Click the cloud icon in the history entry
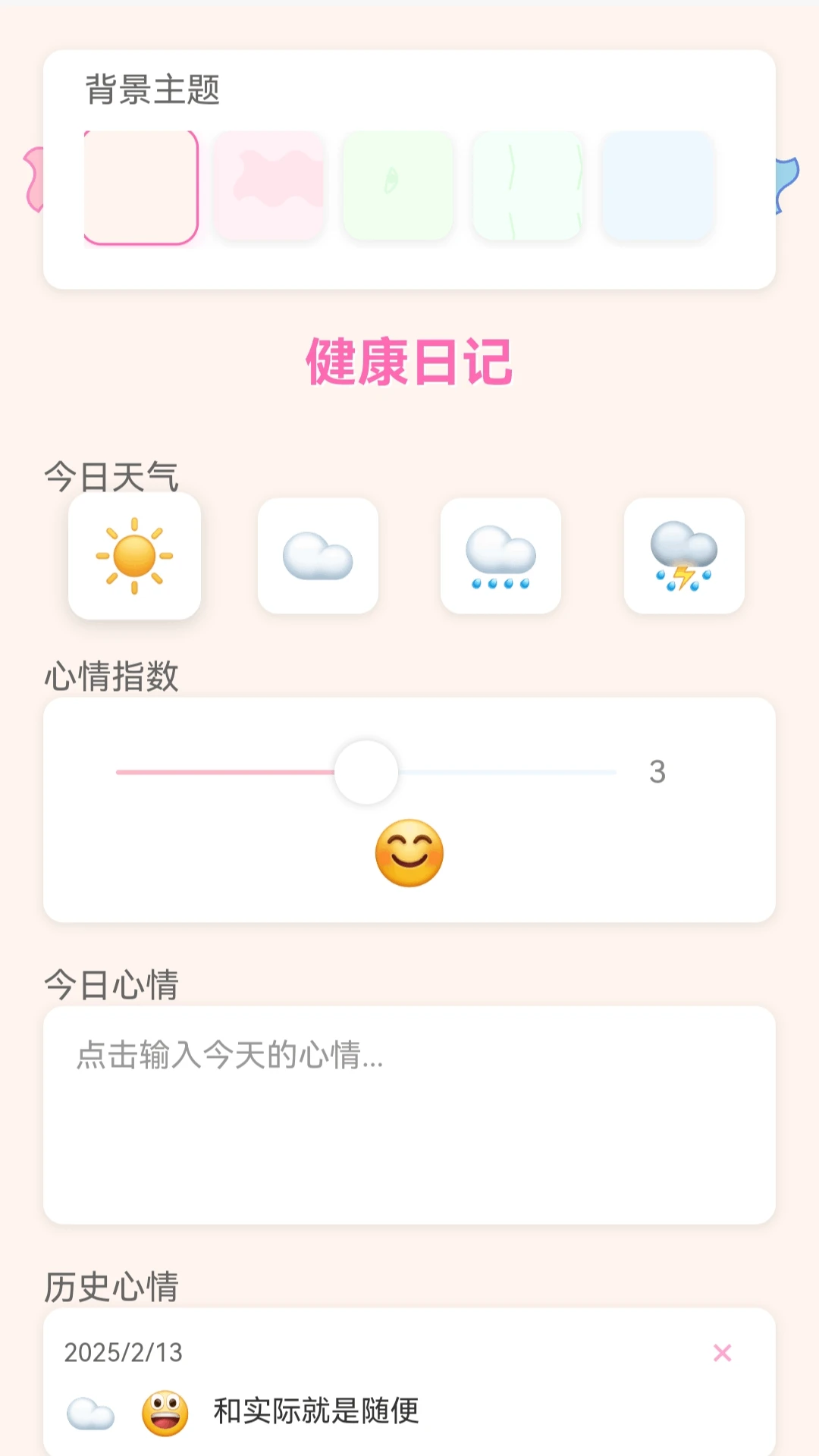The height and width of the screenshot is (1456, 819). [91, 1412]
